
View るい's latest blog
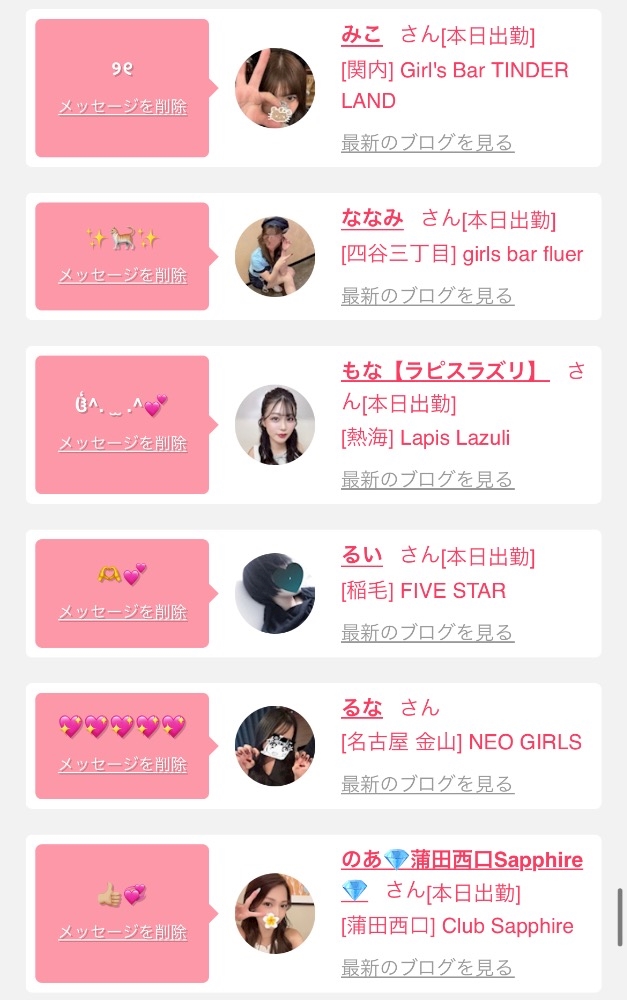tap(427, 633)
